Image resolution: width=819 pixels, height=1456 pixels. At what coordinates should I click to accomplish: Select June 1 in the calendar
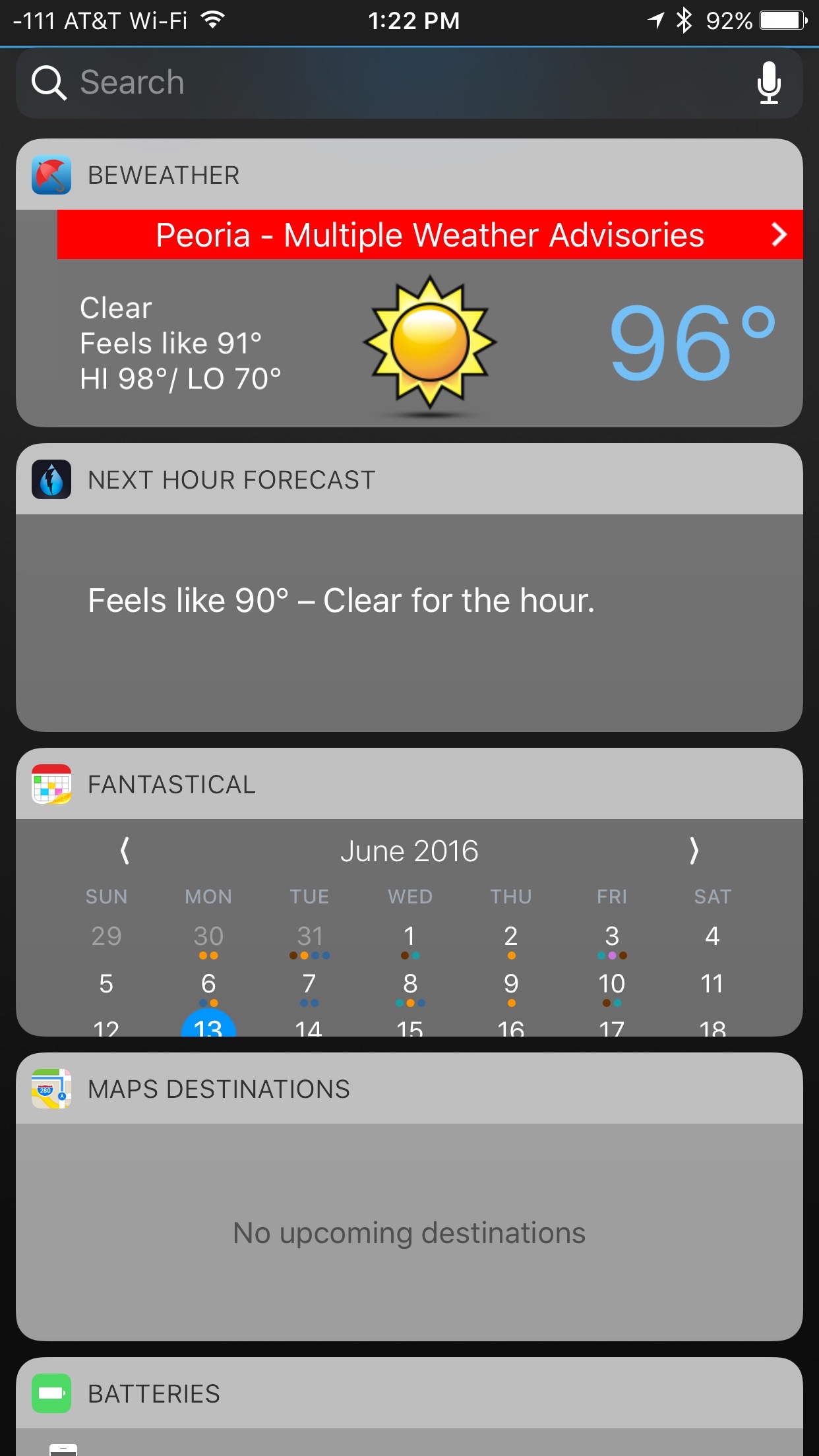(x=409, y=938)
